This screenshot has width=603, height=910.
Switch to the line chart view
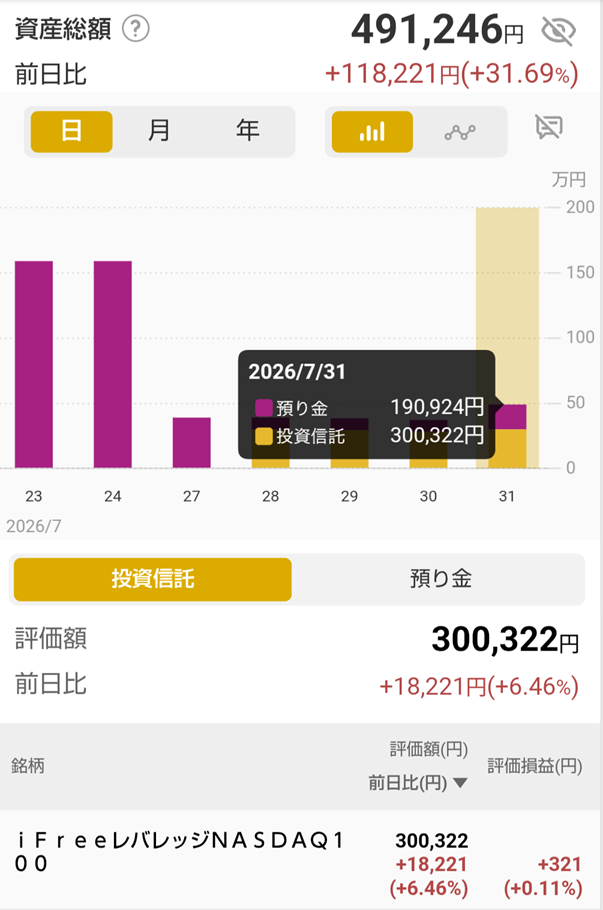(460, 132)
